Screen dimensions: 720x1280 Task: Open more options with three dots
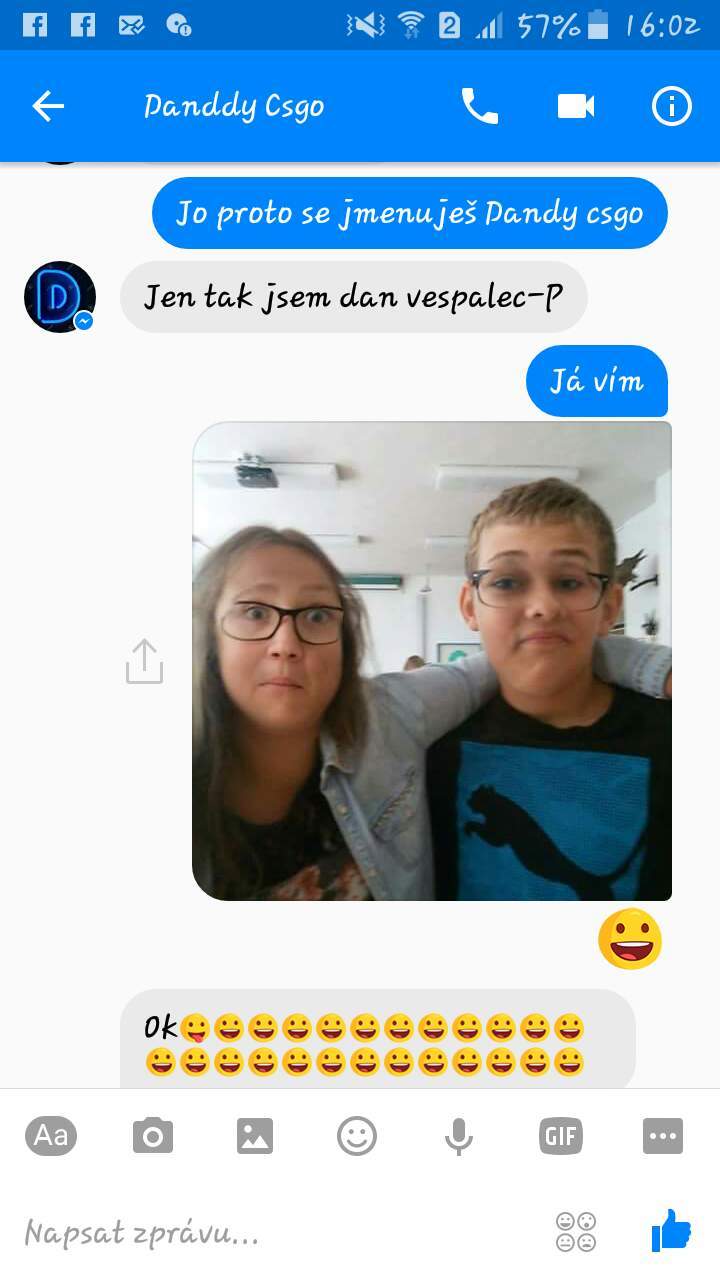point(663,1136)
